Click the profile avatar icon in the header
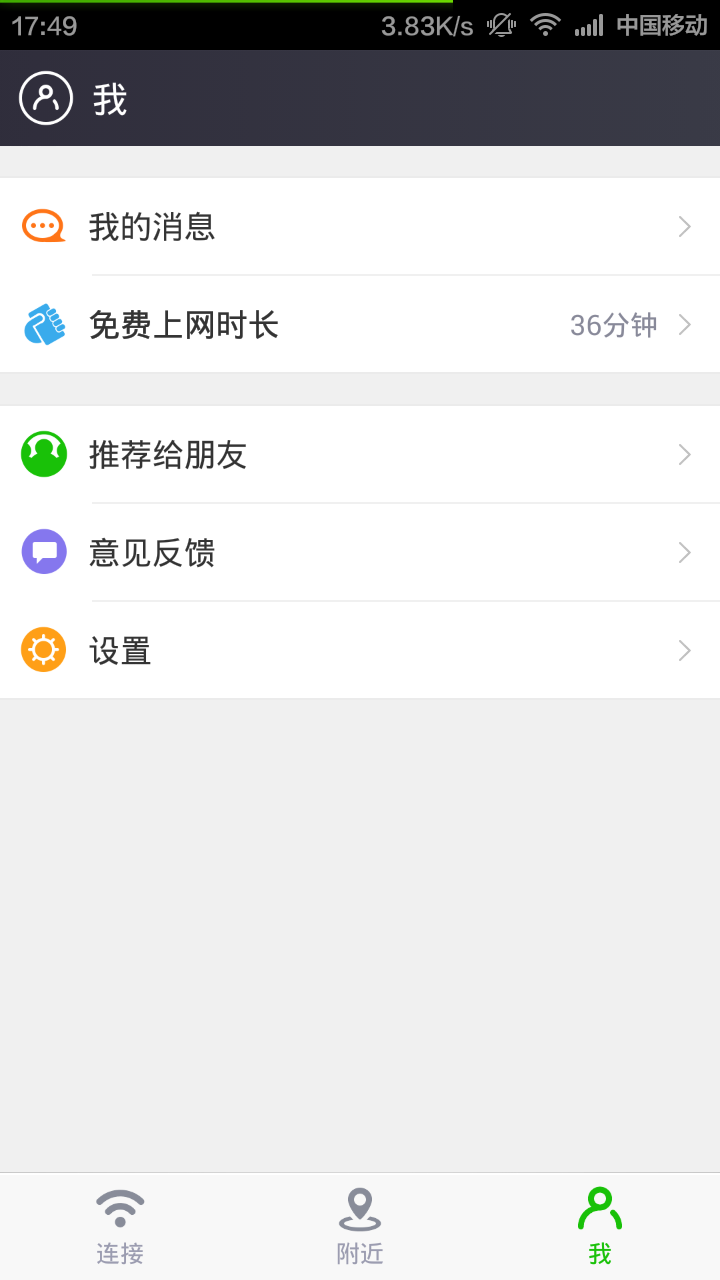720x1280 pixels. coord(45,97)
